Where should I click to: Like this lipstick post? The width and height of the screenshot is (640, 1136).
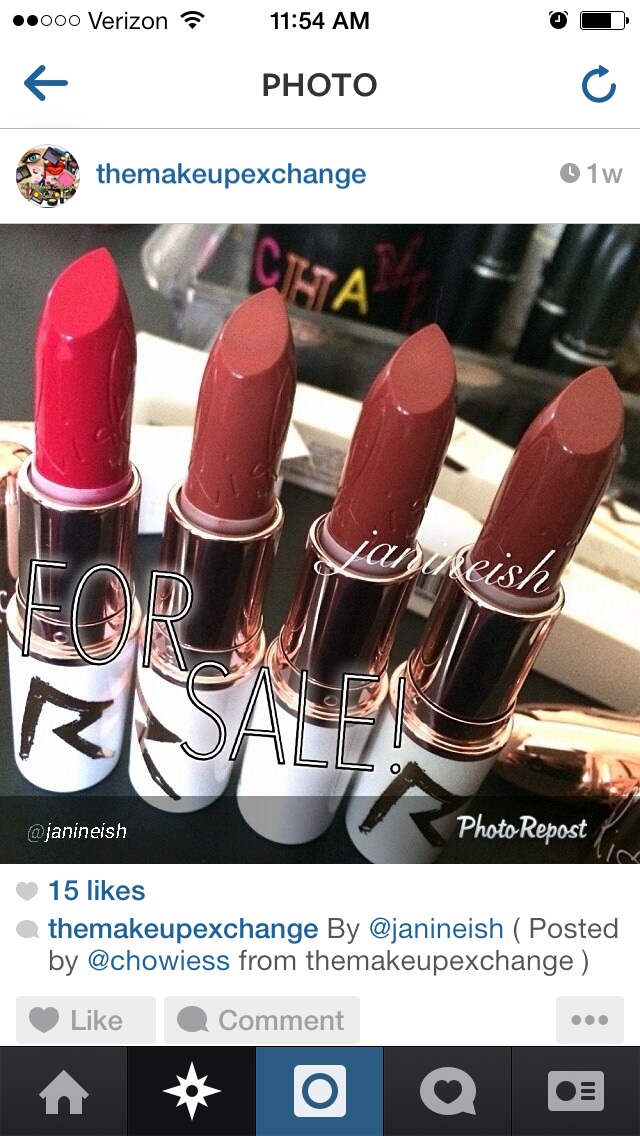[86, 1020]
